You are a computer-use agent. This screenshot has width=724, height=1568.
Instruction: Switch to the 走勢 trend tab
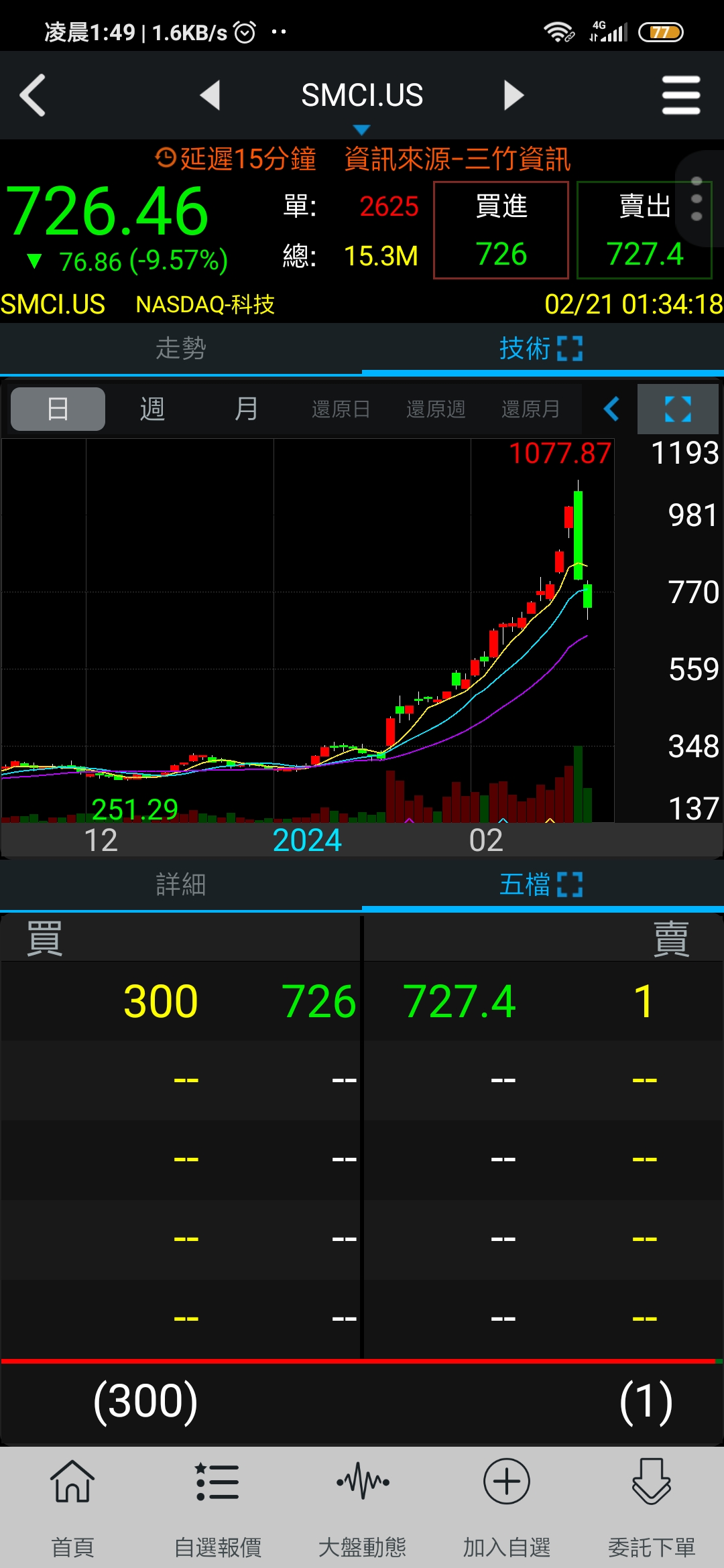[181, 348]
